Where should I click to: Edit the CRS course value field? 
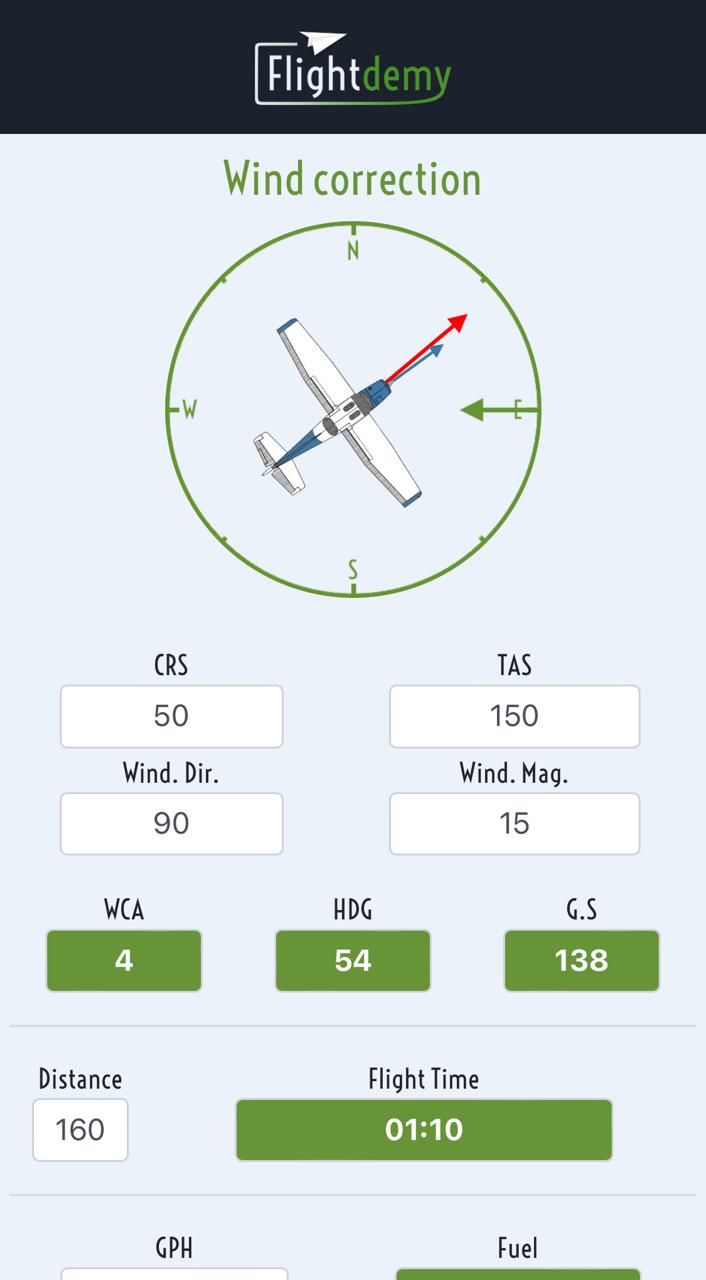coord(171,716)
